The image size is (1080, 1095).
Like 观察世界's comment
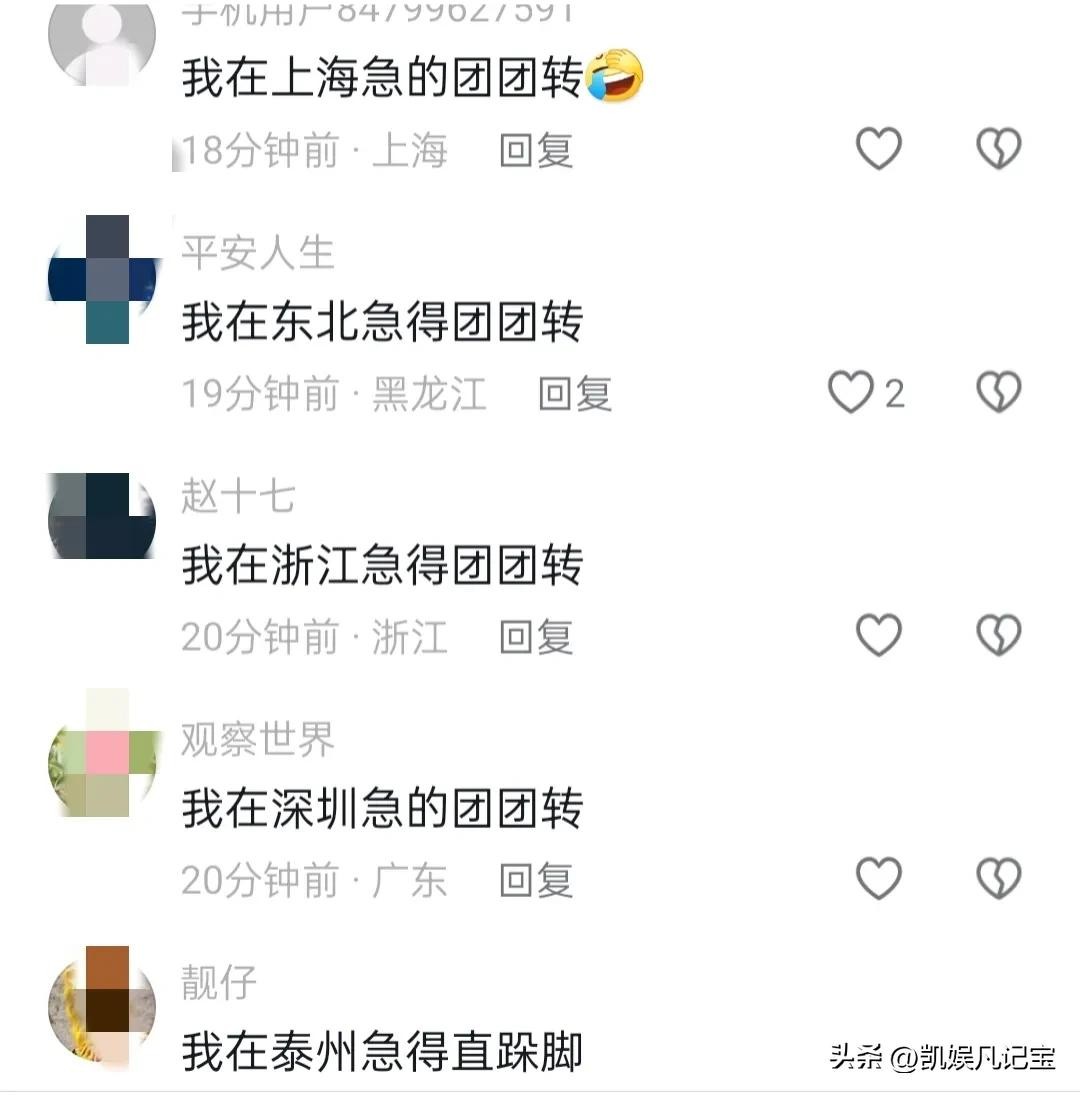[879, 879]
